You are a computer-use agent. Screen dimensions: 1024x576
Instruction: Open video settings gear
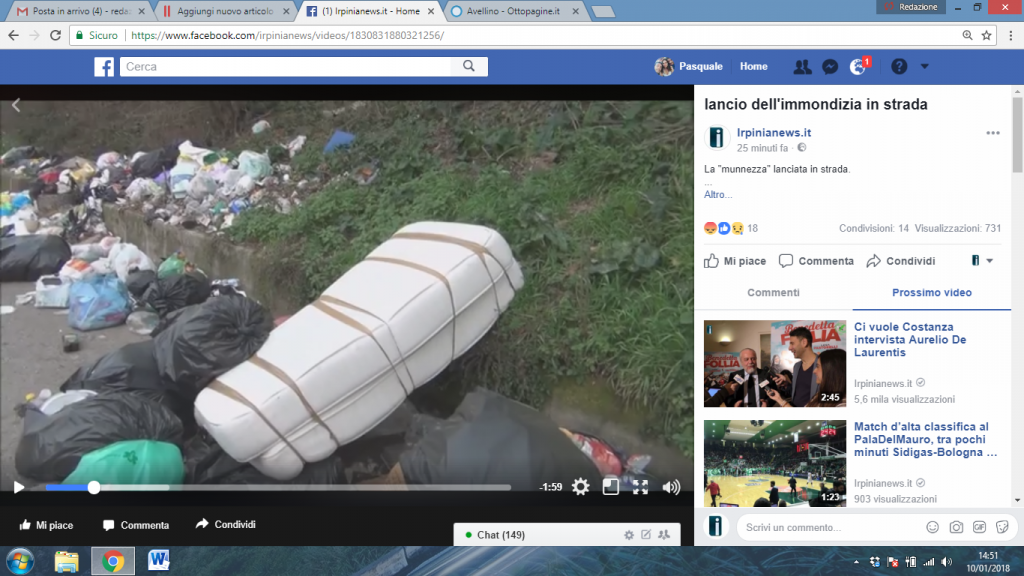point(581,487)
